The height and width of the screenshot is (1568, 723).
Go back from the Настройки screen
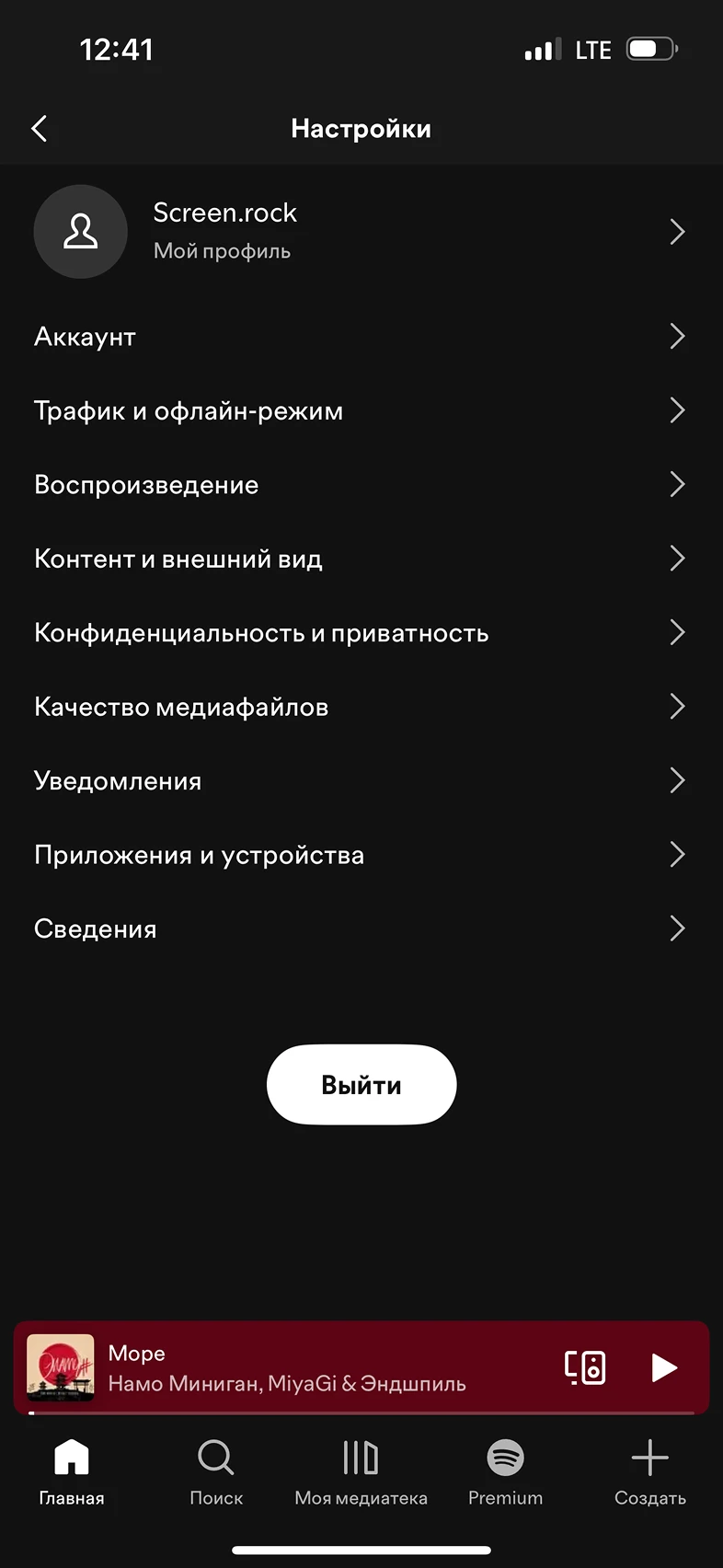coord(40,129)
